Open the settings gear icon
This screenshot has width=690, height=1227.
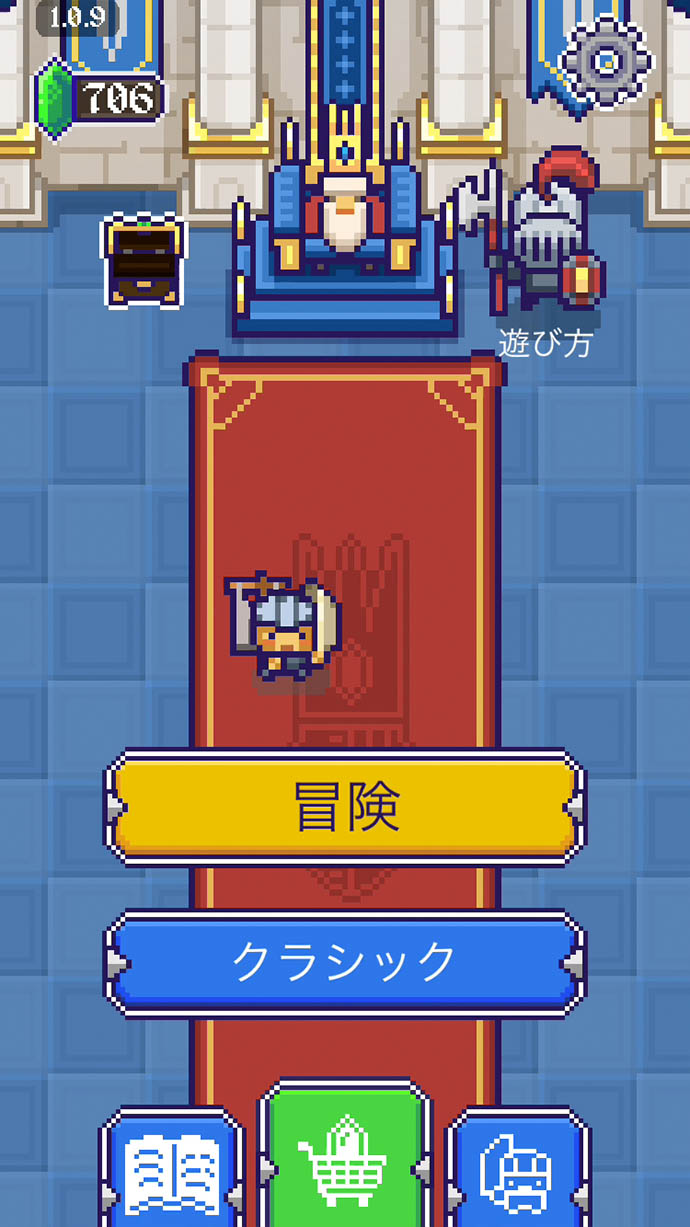pyautogui.click(x=606, y=60)
